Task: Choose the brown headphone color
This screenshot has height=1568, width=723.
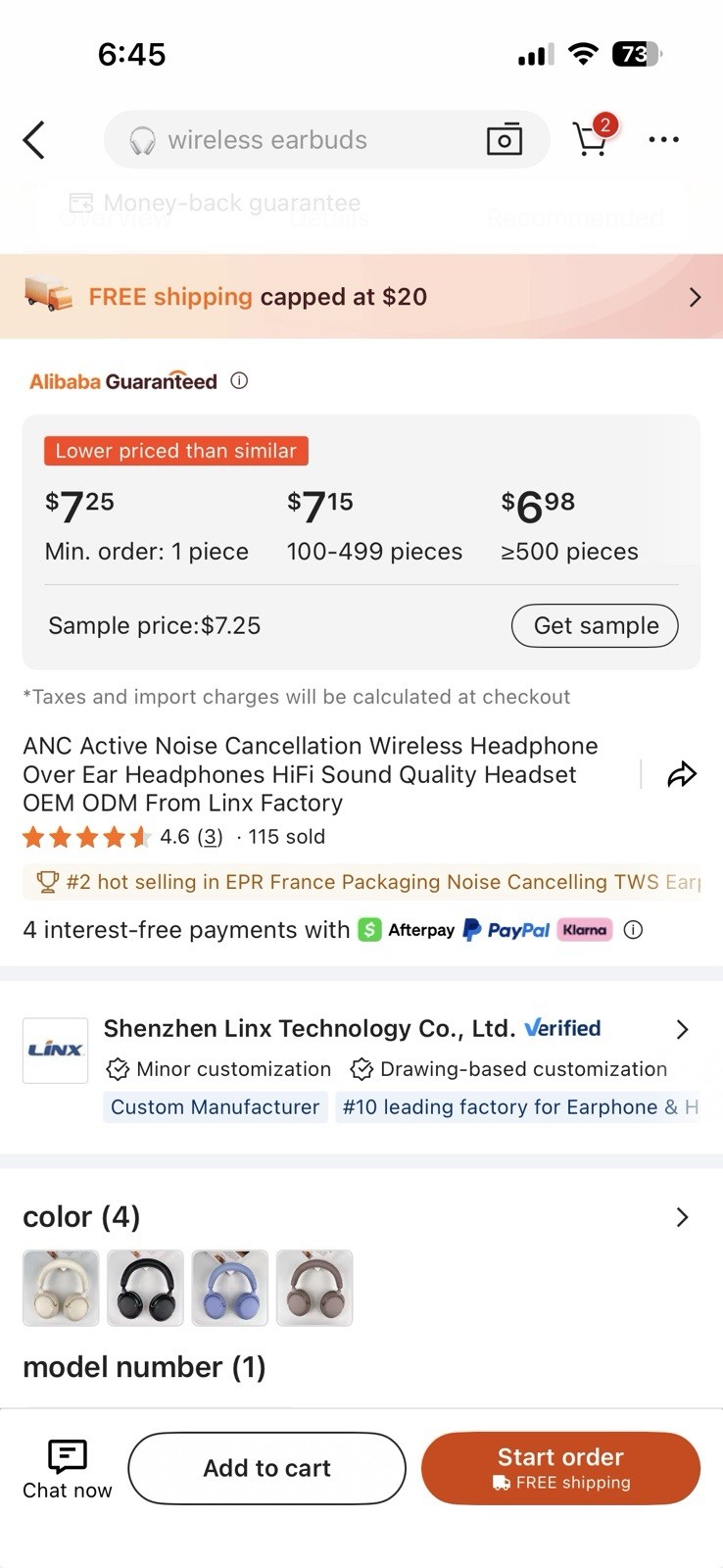Action: tap(314, 1288)
